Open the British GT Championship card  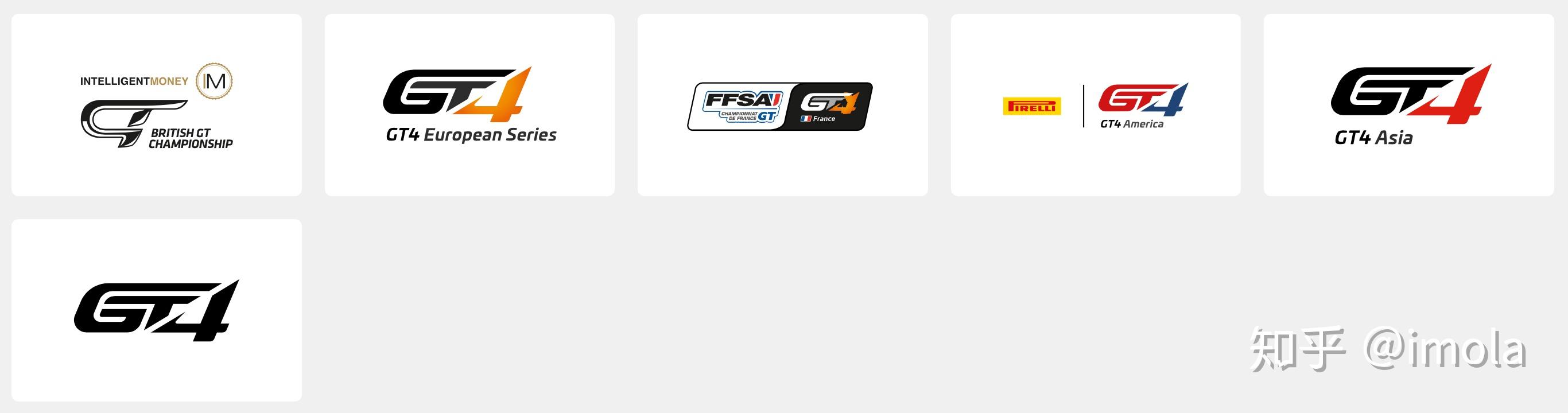click(157, 105)
